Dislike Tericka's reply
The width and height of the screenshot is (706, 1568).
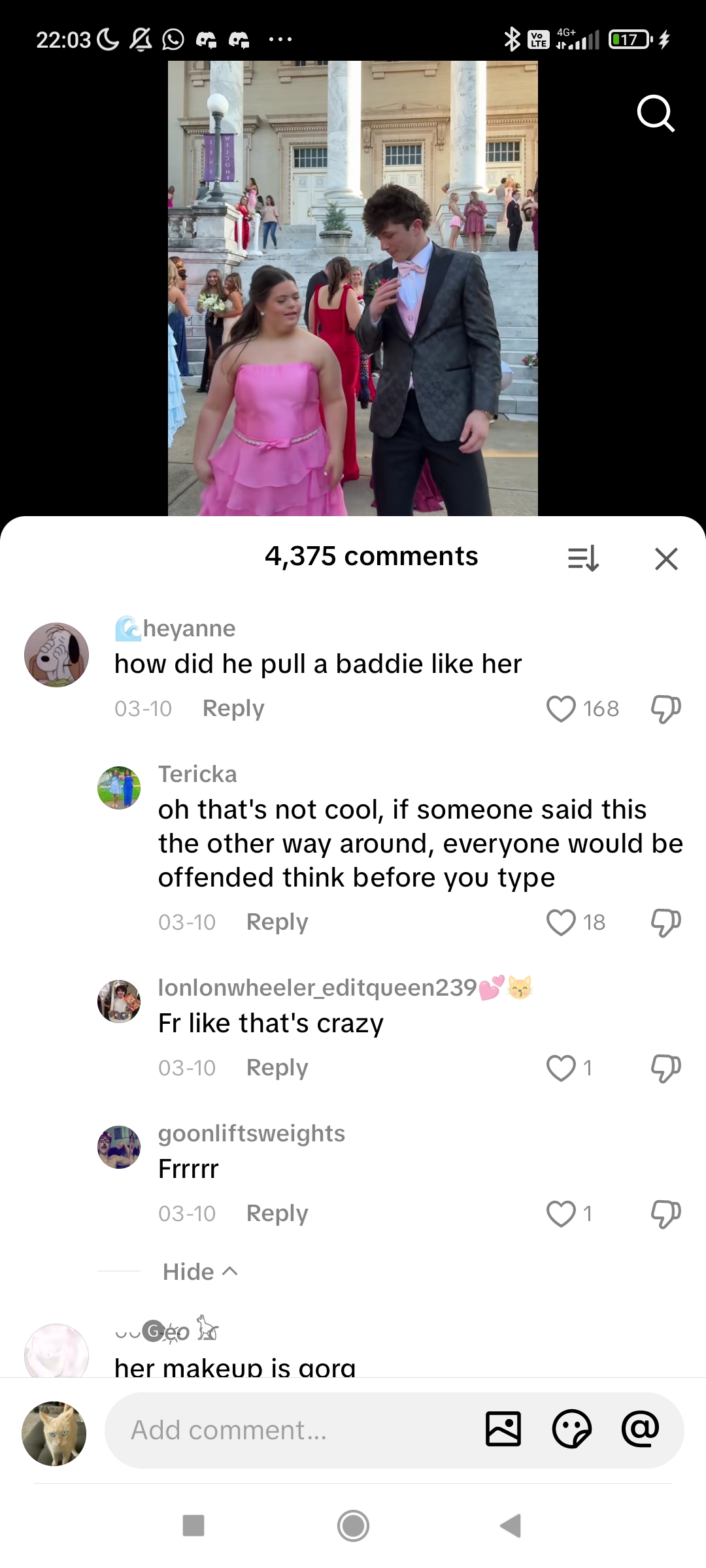pyautogui.click(x=665, y=923)
